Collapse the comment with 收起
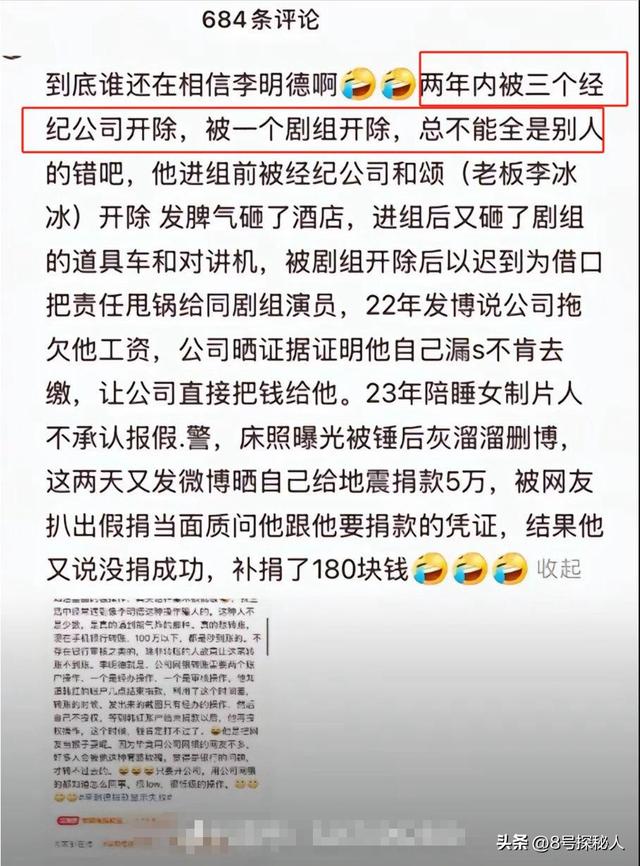 (x=559, y=568)
